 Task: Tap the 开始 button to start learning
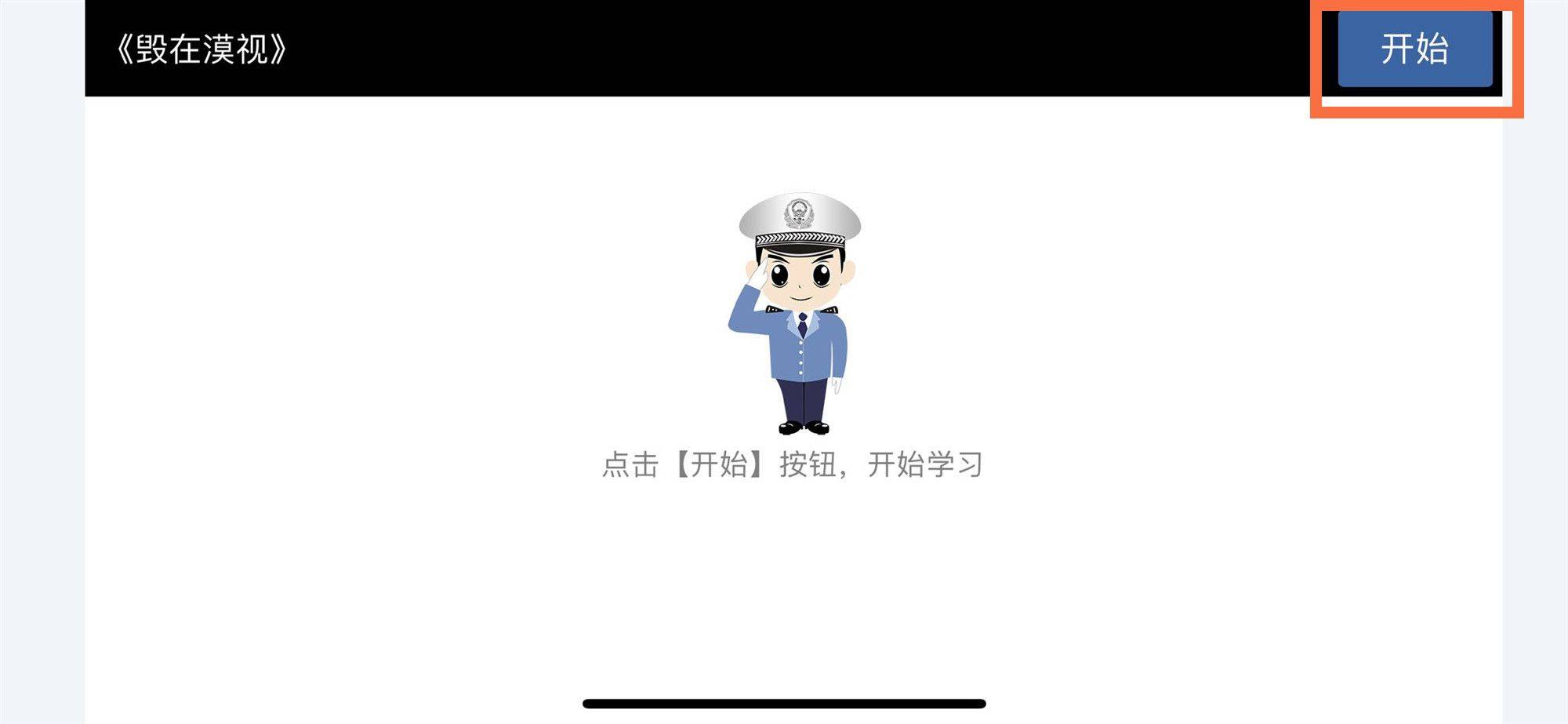coord(1414,49)
